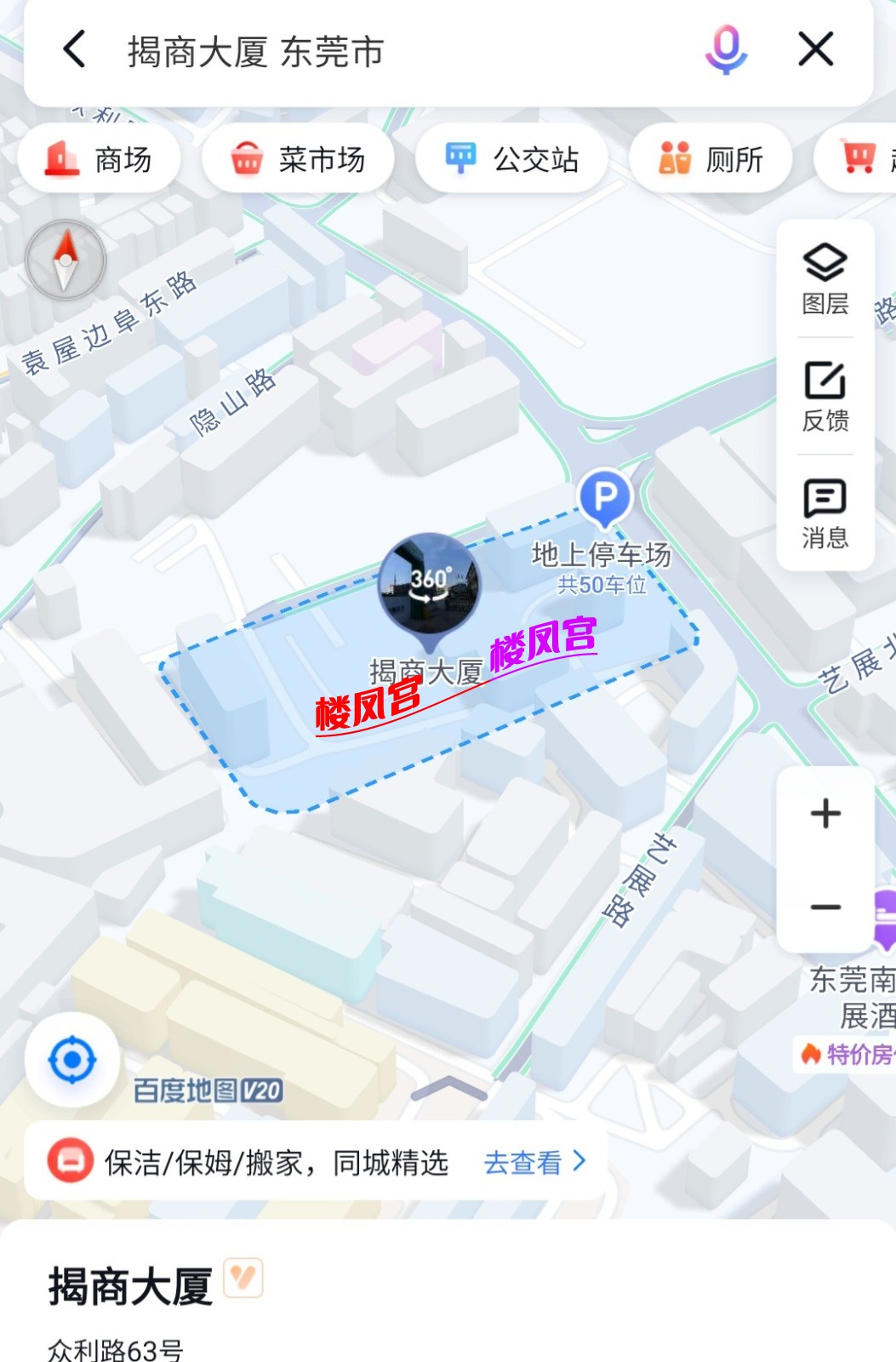Center the map on my location
This screenshot has height=1362, width=896.
[72, 1061]
